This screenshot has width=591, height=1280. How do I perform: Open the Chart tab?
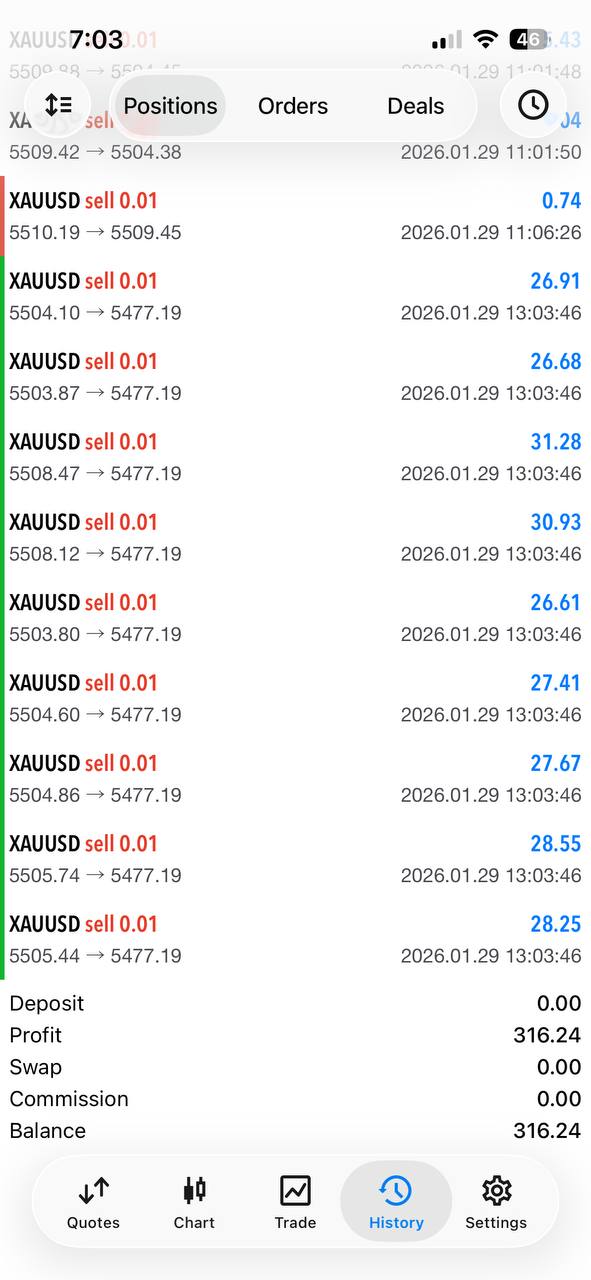(194, 1203)
